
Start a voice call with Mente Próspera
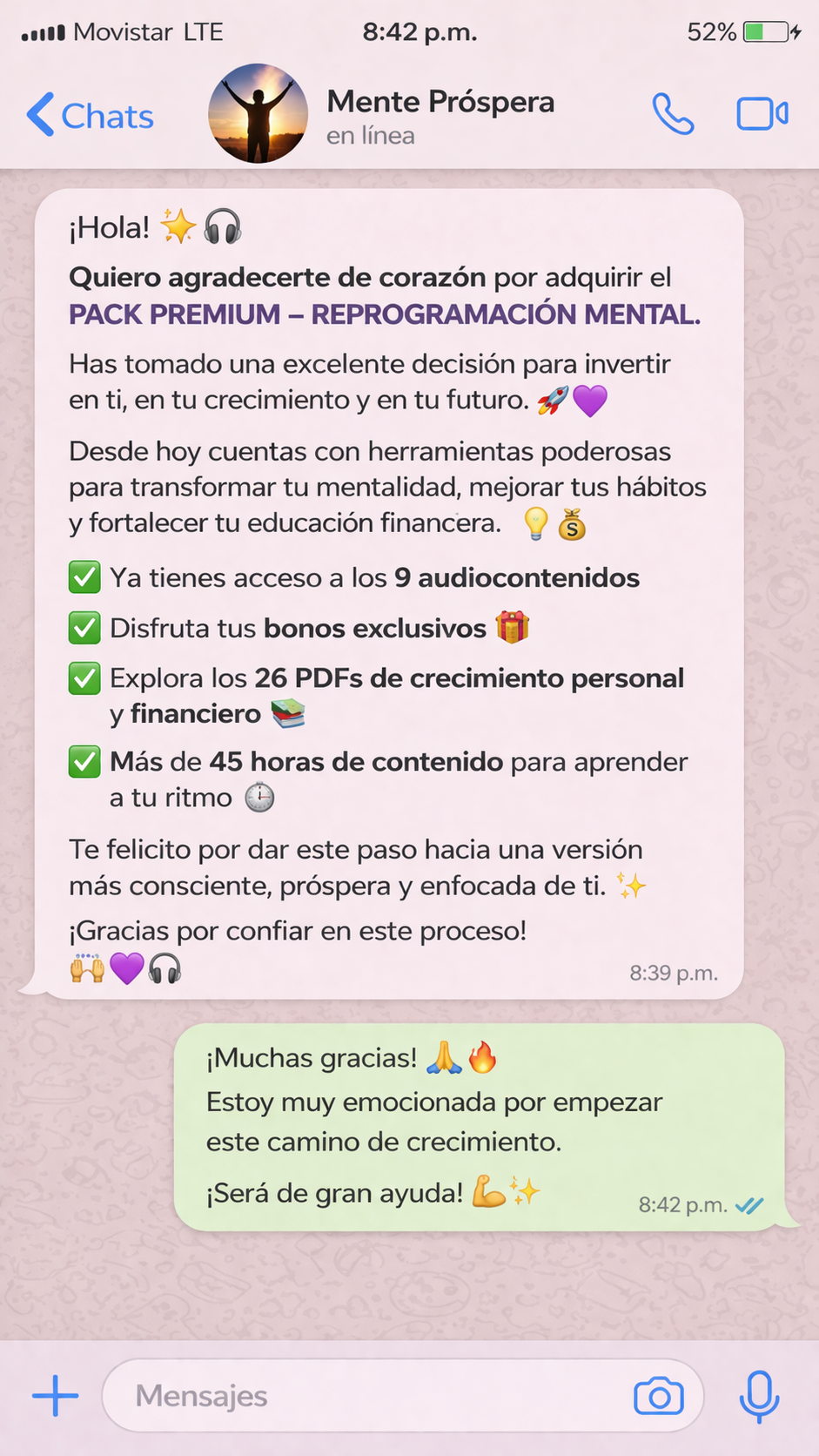(671, 113)
